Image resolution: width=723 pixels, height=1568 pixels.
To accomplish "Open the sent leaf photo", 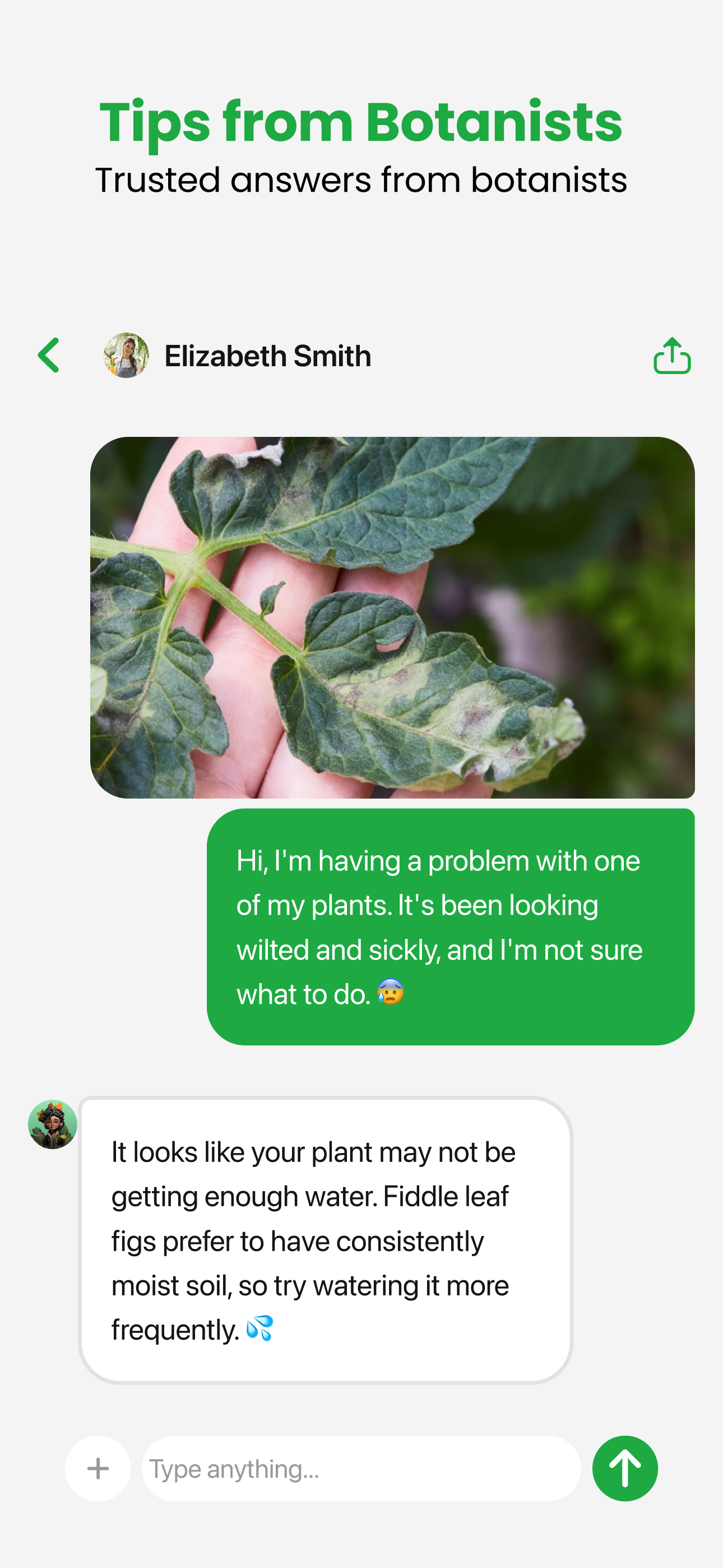I will pos(392,617).
